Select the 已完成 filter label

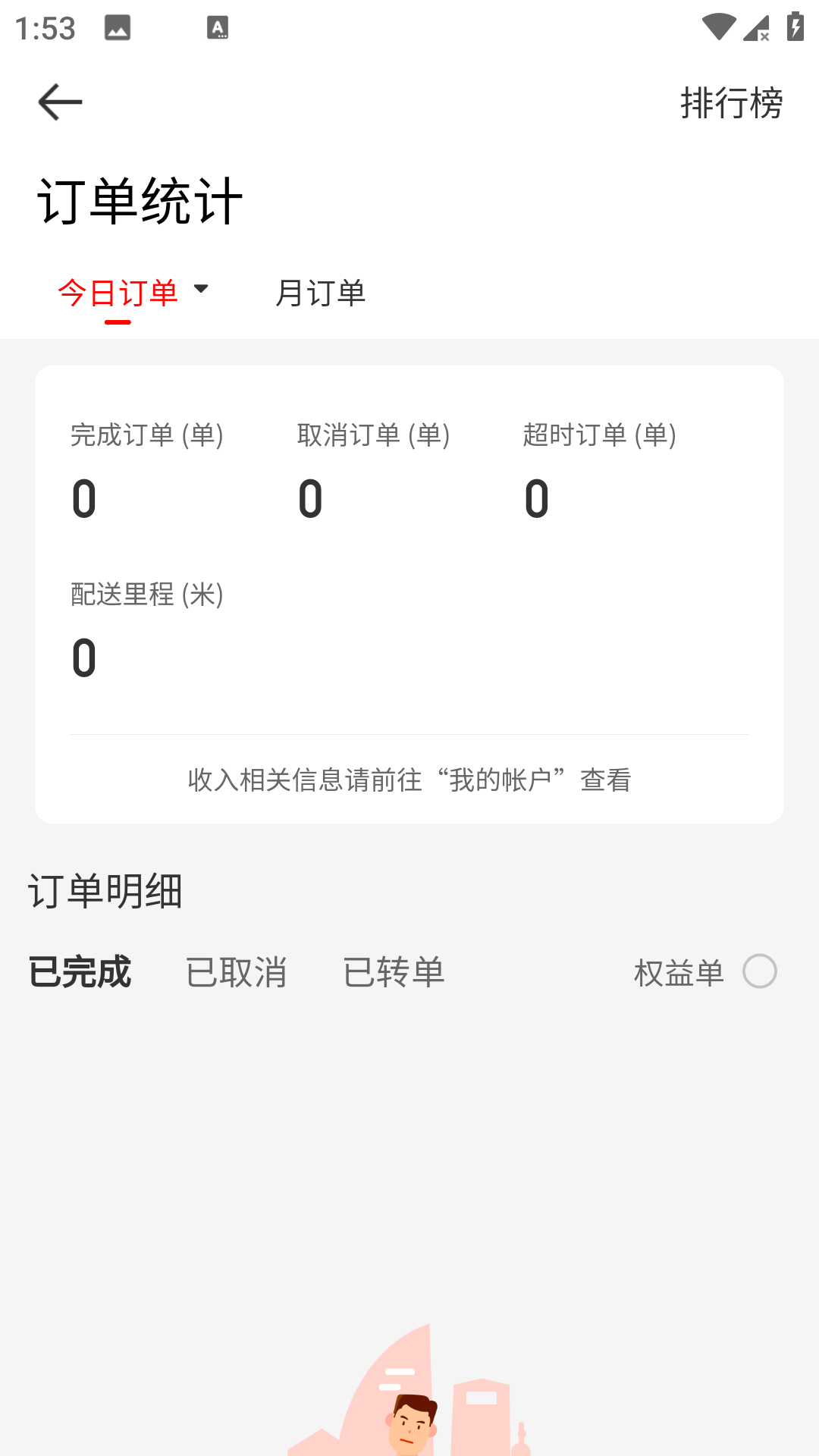click(x=80, y=972)
